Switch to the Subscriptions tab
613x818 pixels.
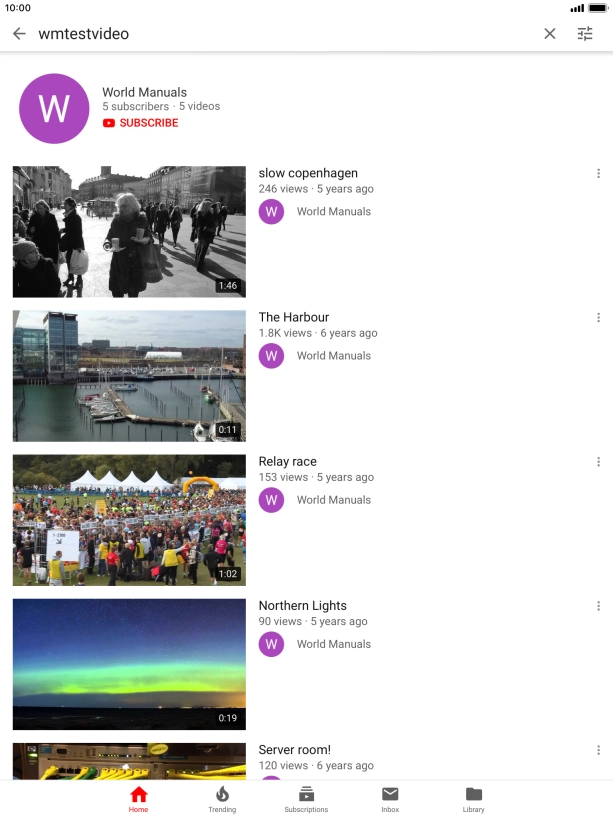coord(306,799)
